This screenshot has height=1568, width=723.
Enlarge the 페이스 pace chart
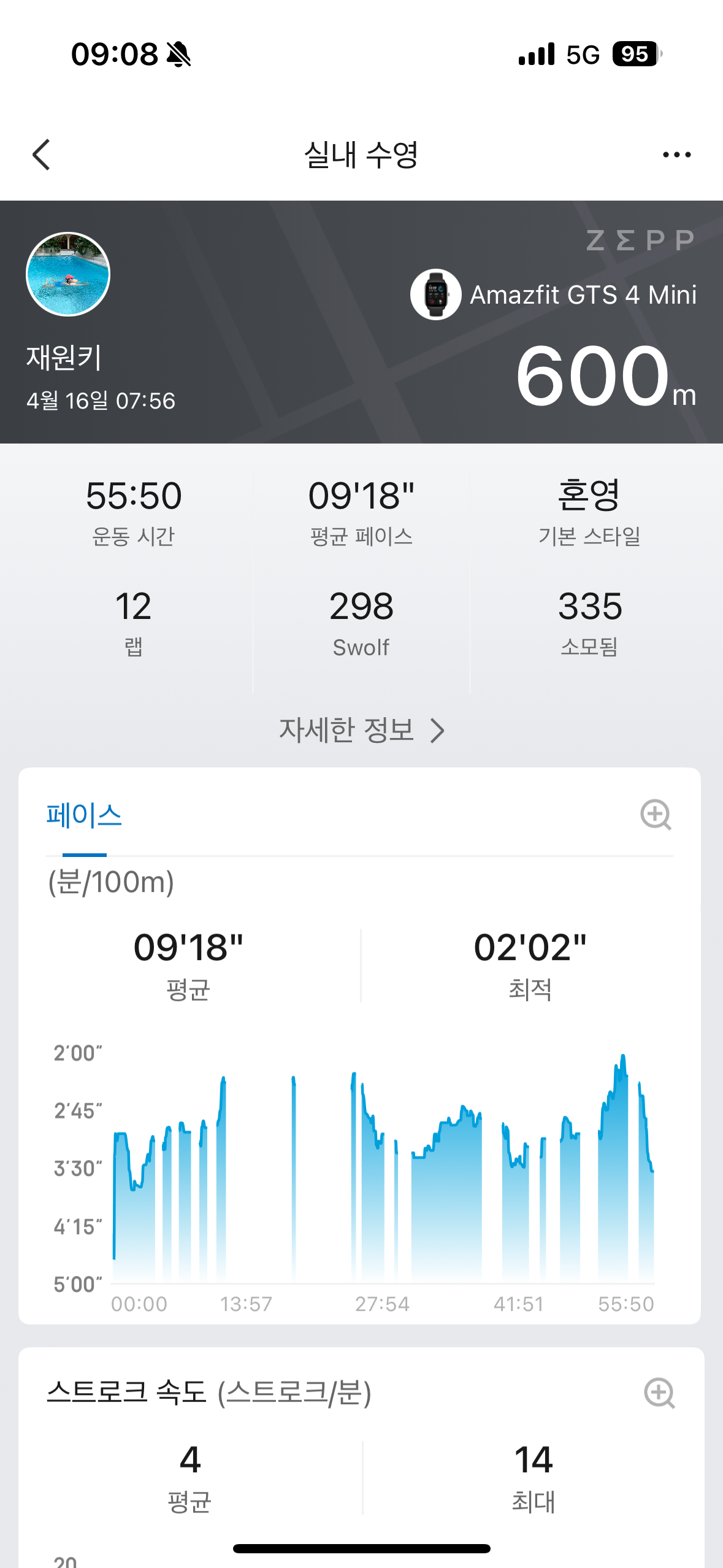(656, 815)
